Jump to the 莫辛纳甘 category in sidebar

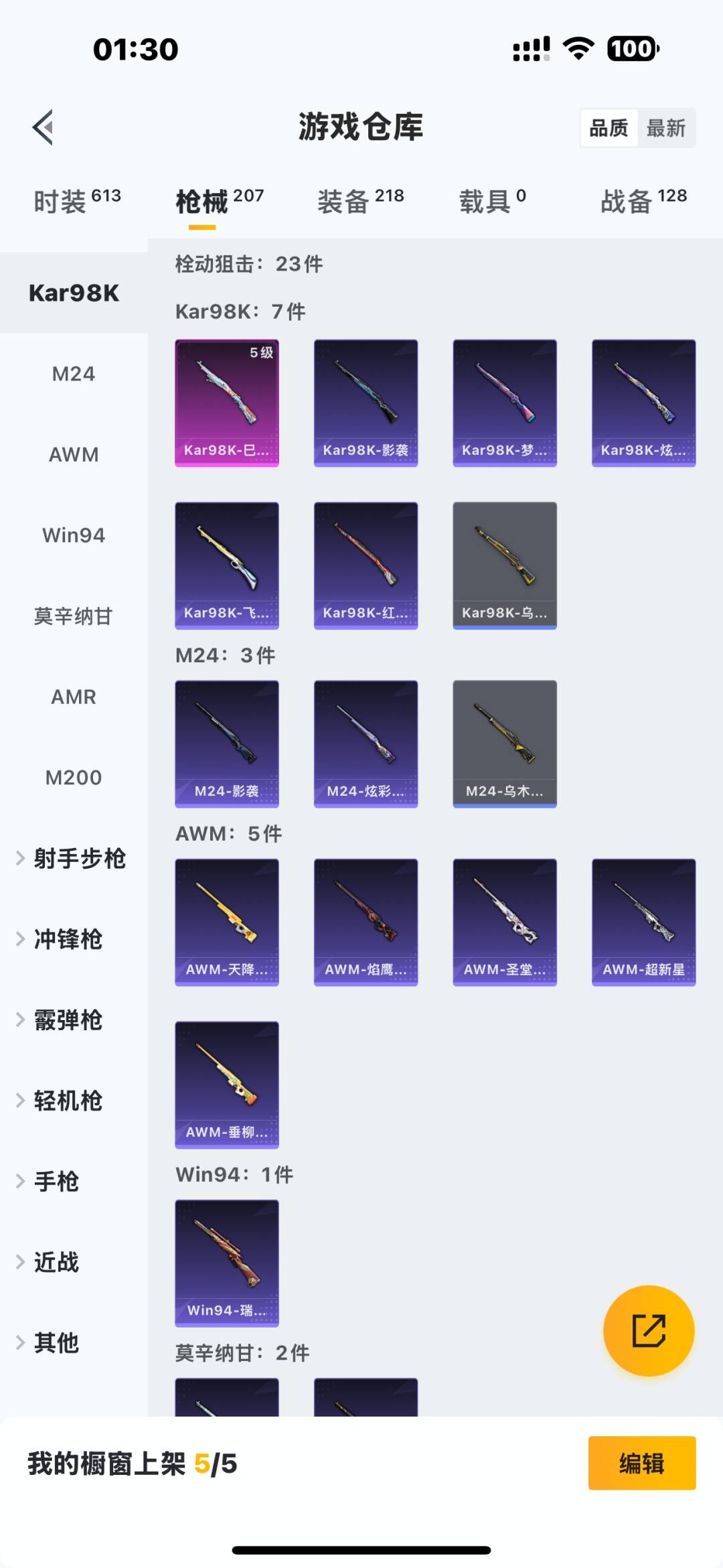pos(74,616)
